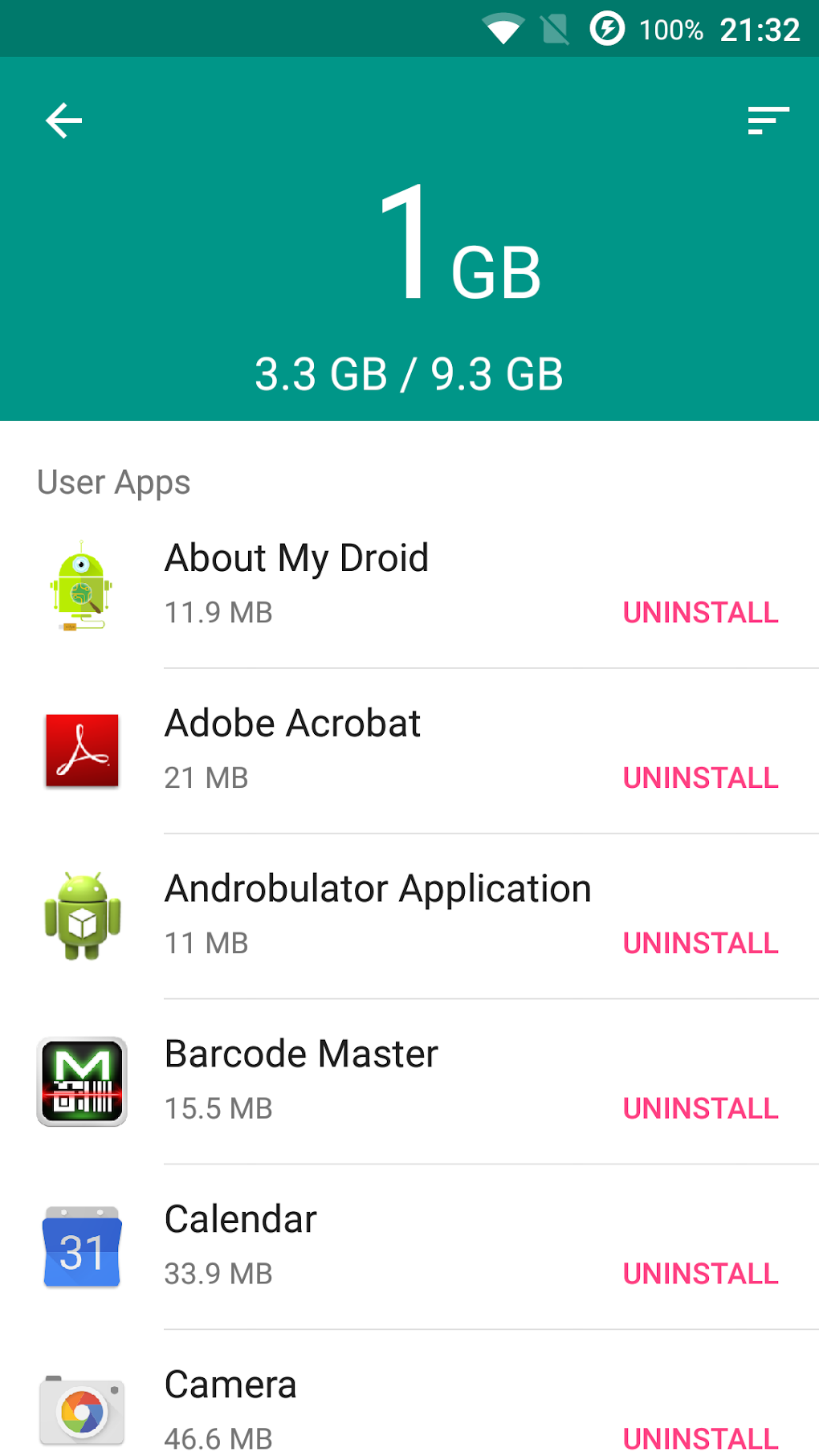Tap the charging battery indicator
Image resolution: width=819 pixels, height=1456 pixels.
608,29
